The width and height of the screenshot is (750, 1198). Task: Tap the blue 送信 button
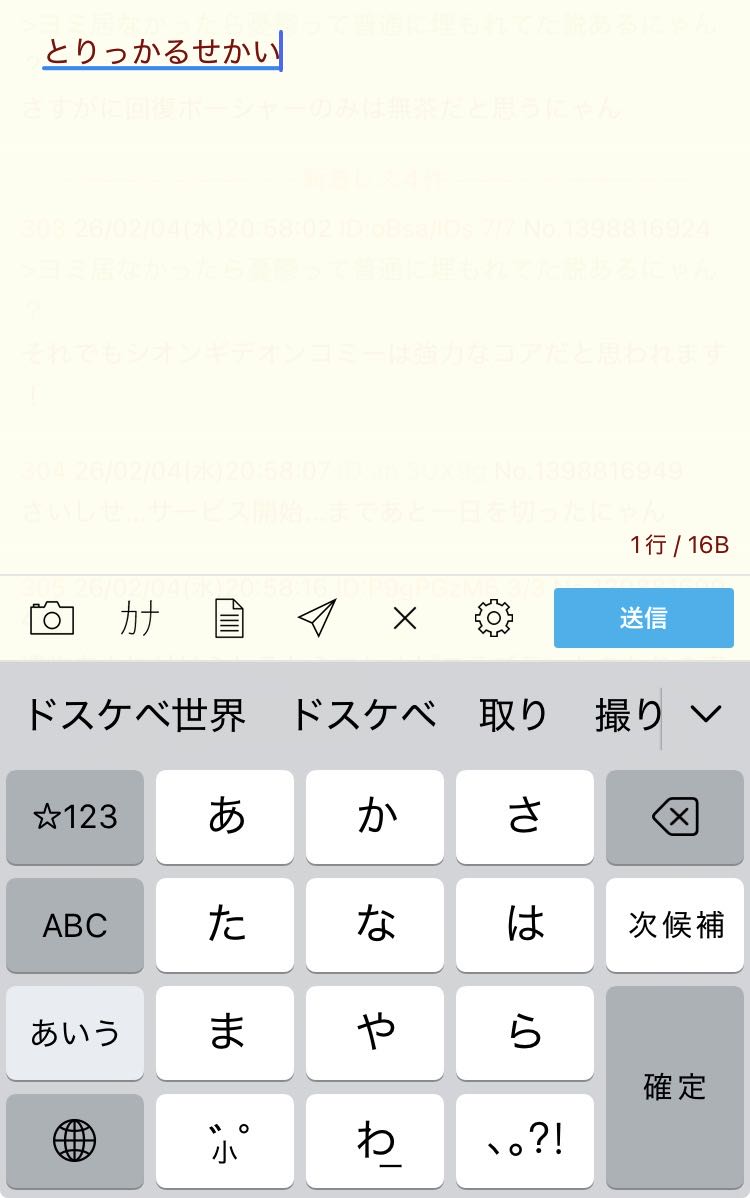(x=643, y=618)
